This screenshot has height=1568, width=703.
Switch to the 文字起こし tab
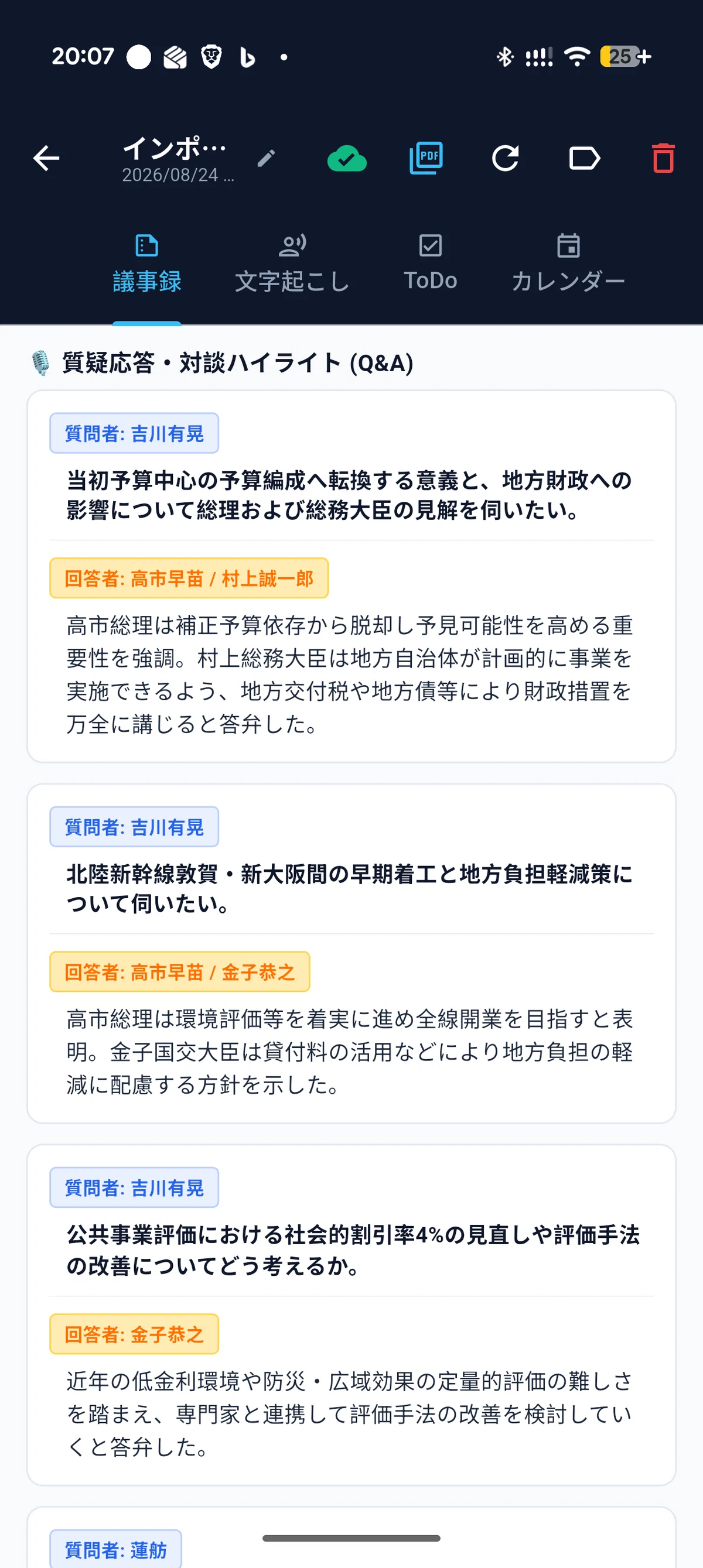[292, 264]
